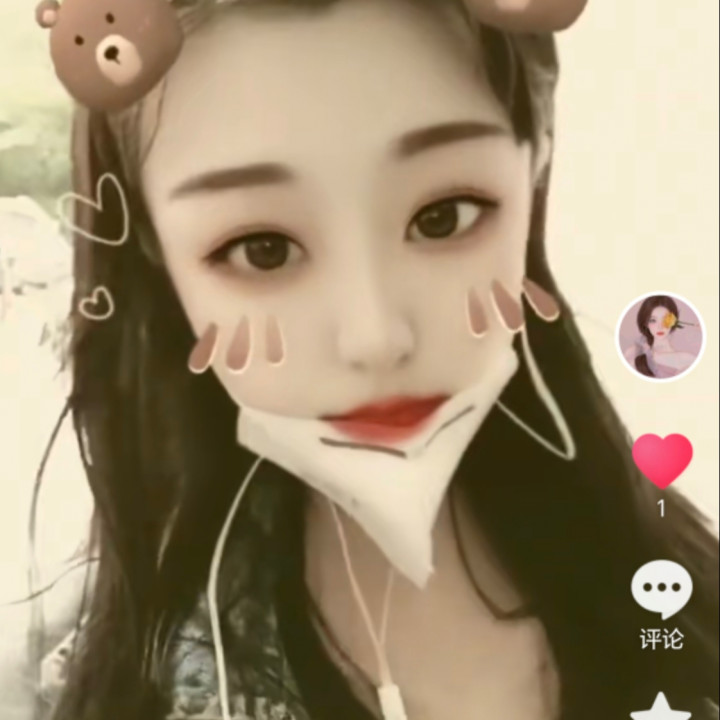
Task: Open the 评论 comments
Action: coord(661,591)
